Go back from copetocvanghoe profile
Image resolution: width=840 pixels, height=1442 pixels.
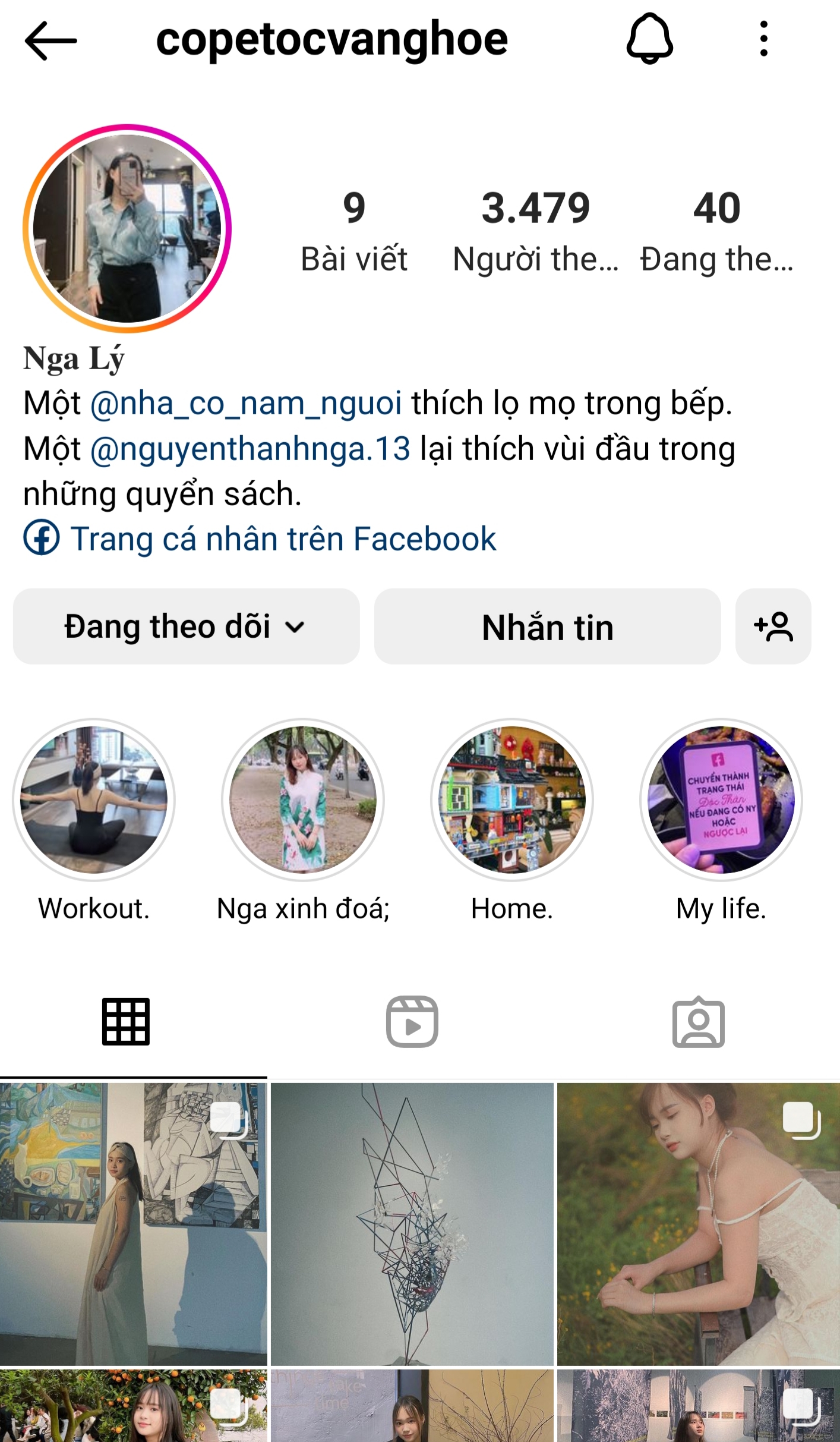tap(50, 40)
